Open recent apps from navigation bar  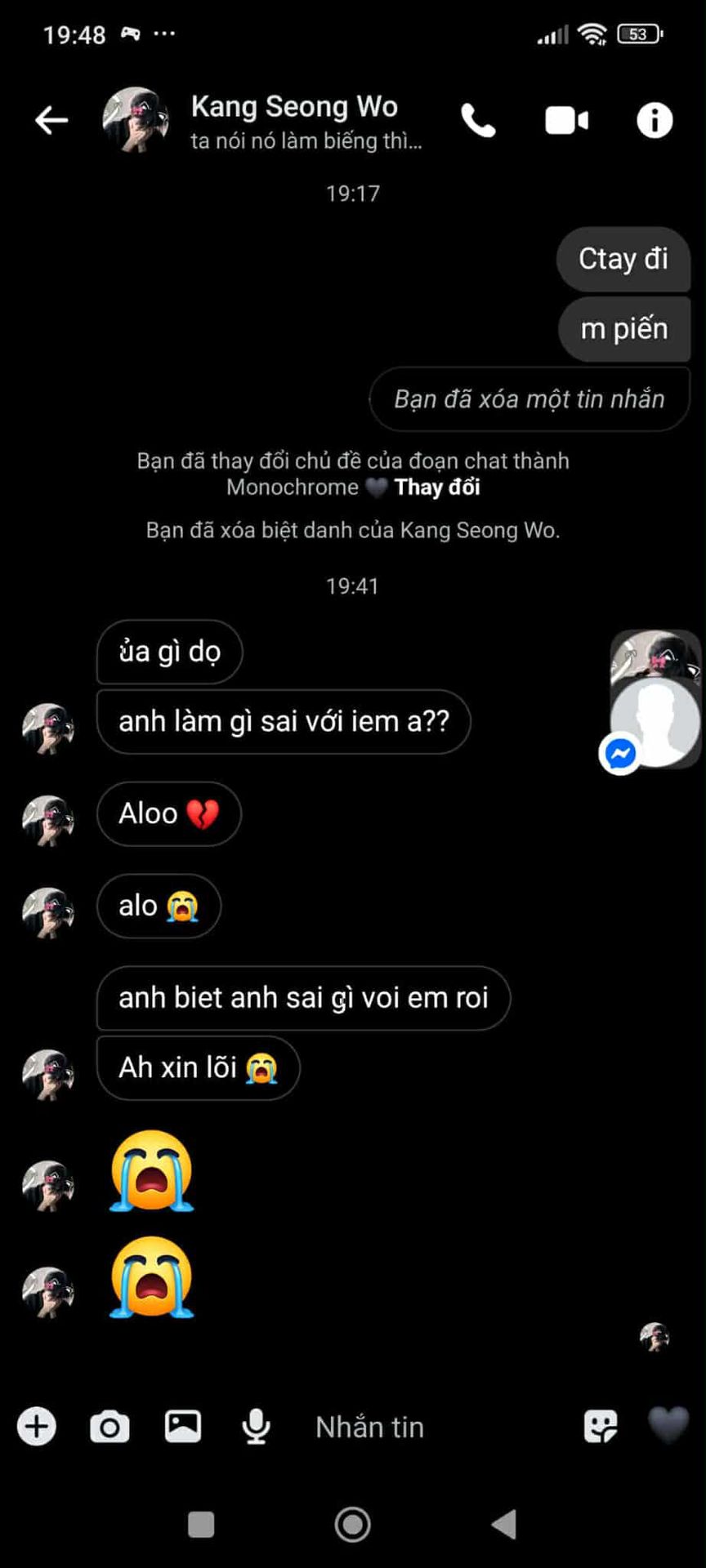pyautogui.click(x=201, y=1524)
